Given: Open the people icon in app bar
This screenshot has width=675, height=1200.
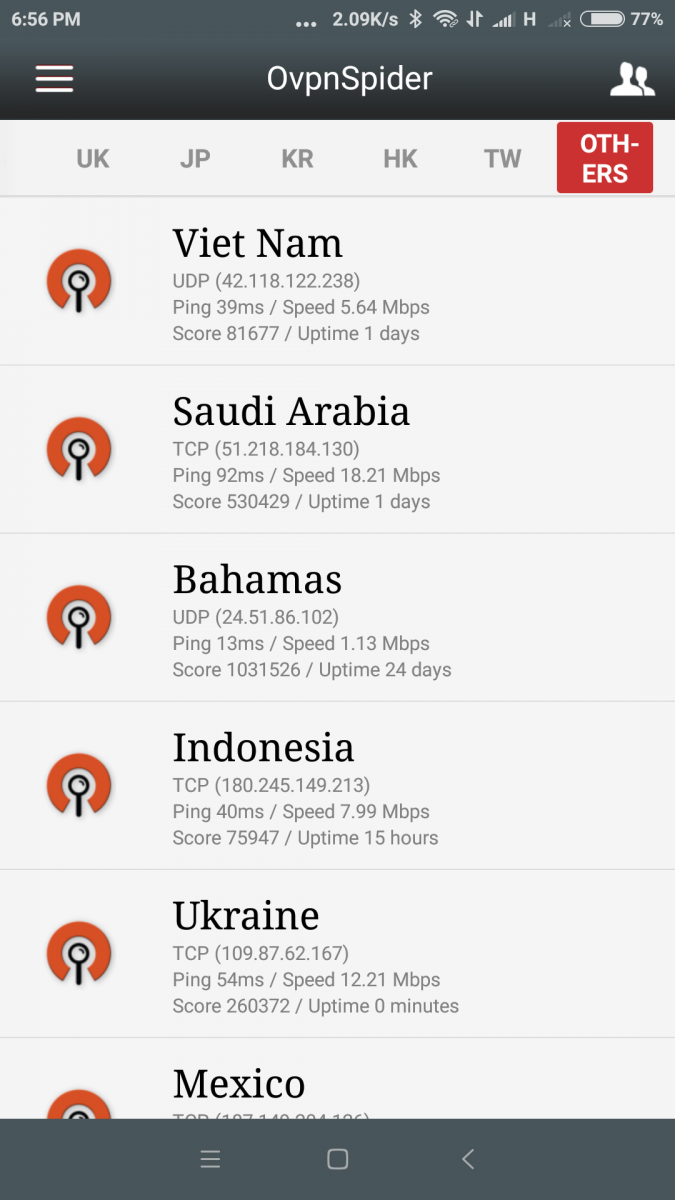Looking at the screenshot, I should click(631, 79).
